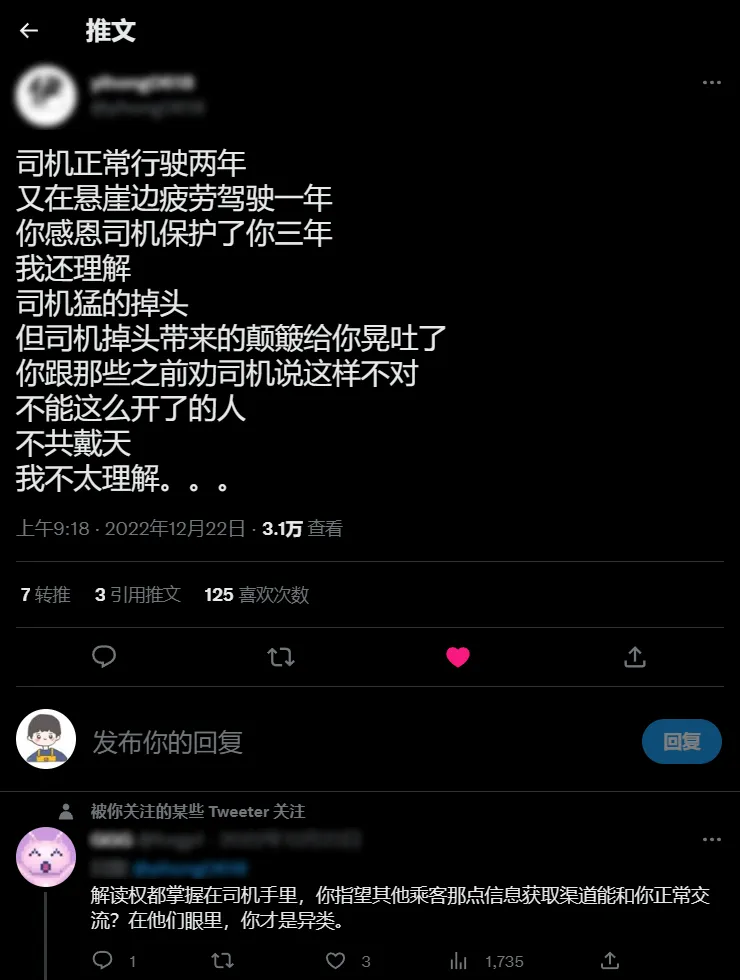Open the reply tweet's overflow menu
Screen dimensions: 740x980
pos(711,839)
